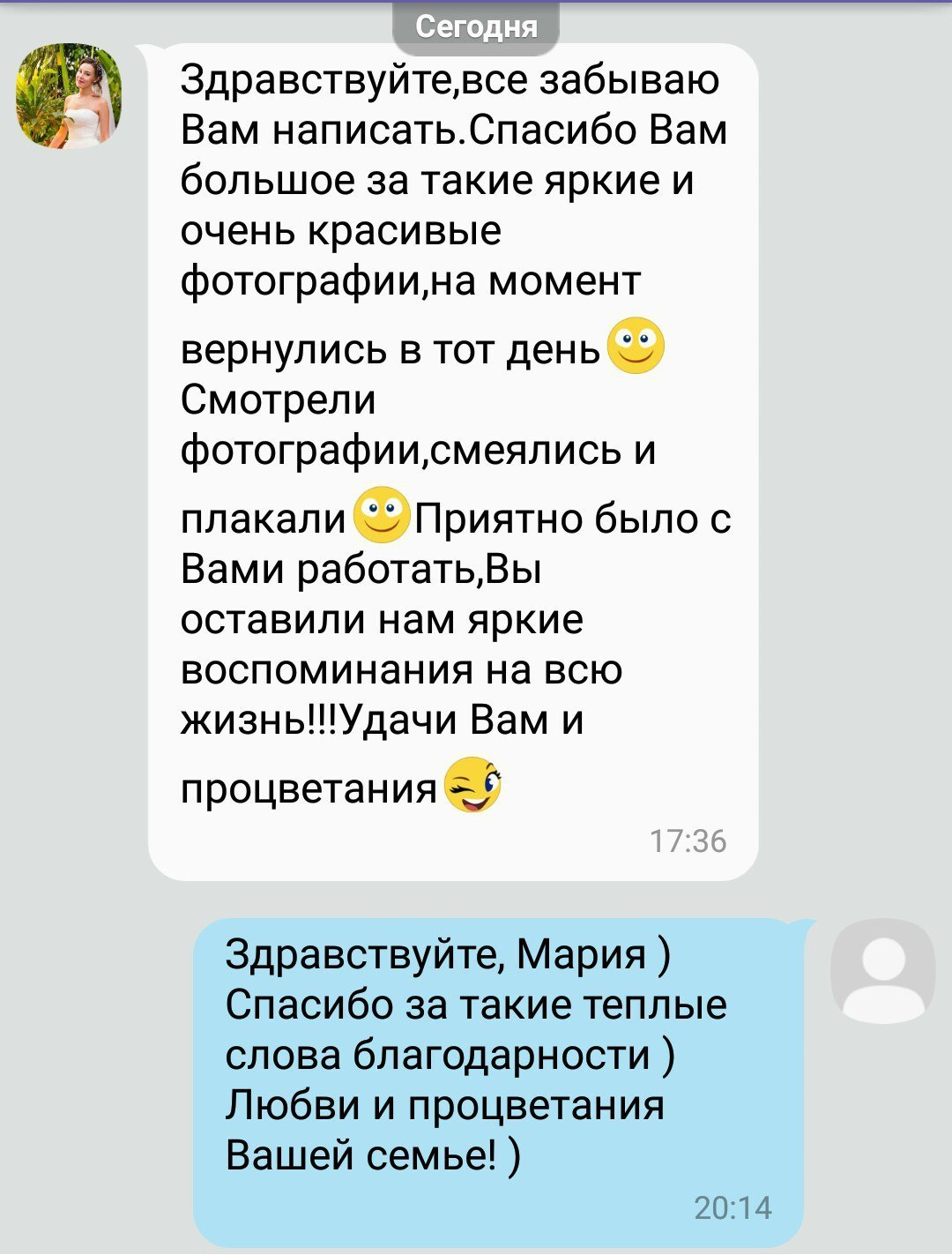Click the timestamp 17:36 on Maria's message

pos(688,840)
